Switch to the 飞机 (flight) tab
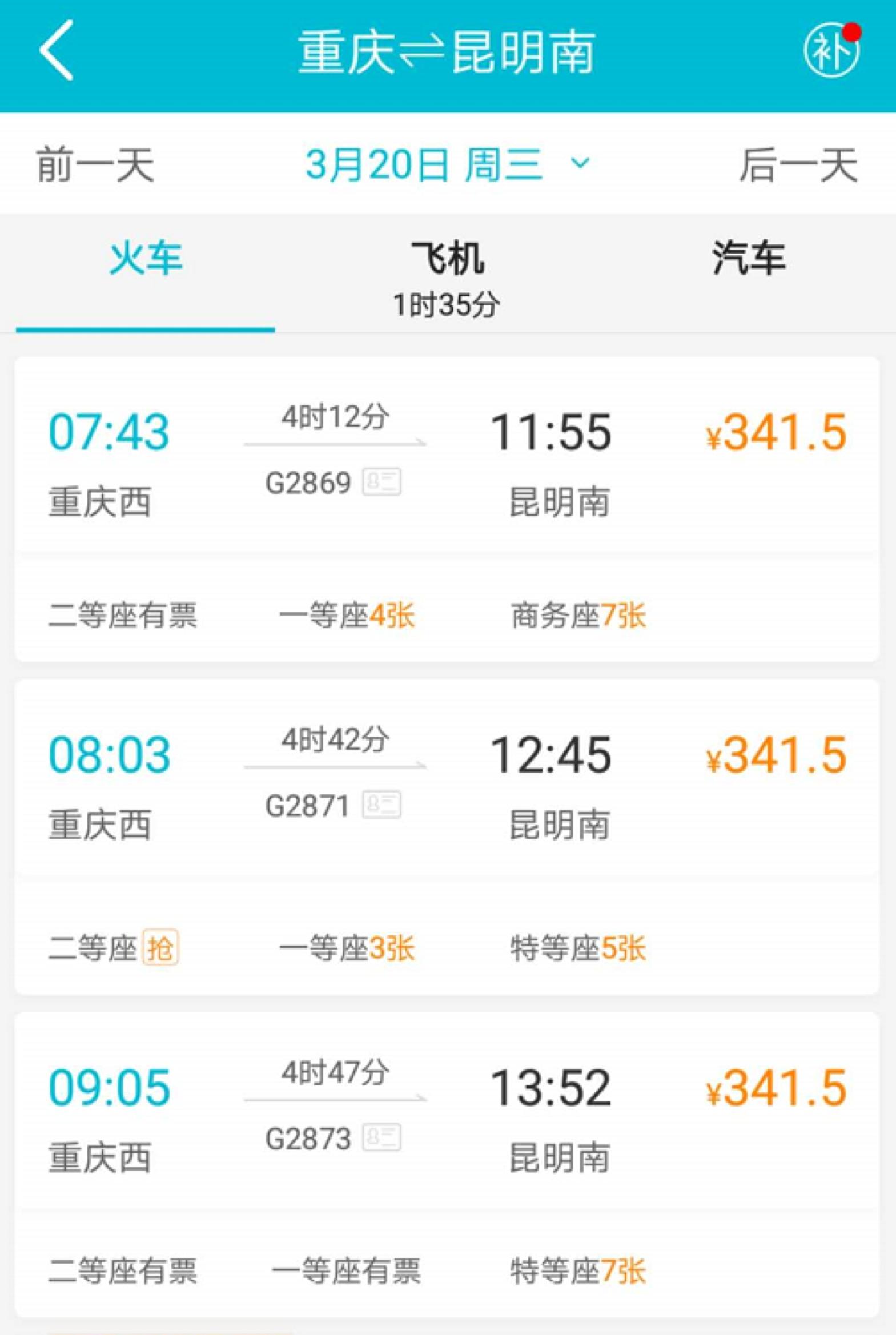Screen dimensions: 896x1335 pyautogui.click(x=449, y=257)
